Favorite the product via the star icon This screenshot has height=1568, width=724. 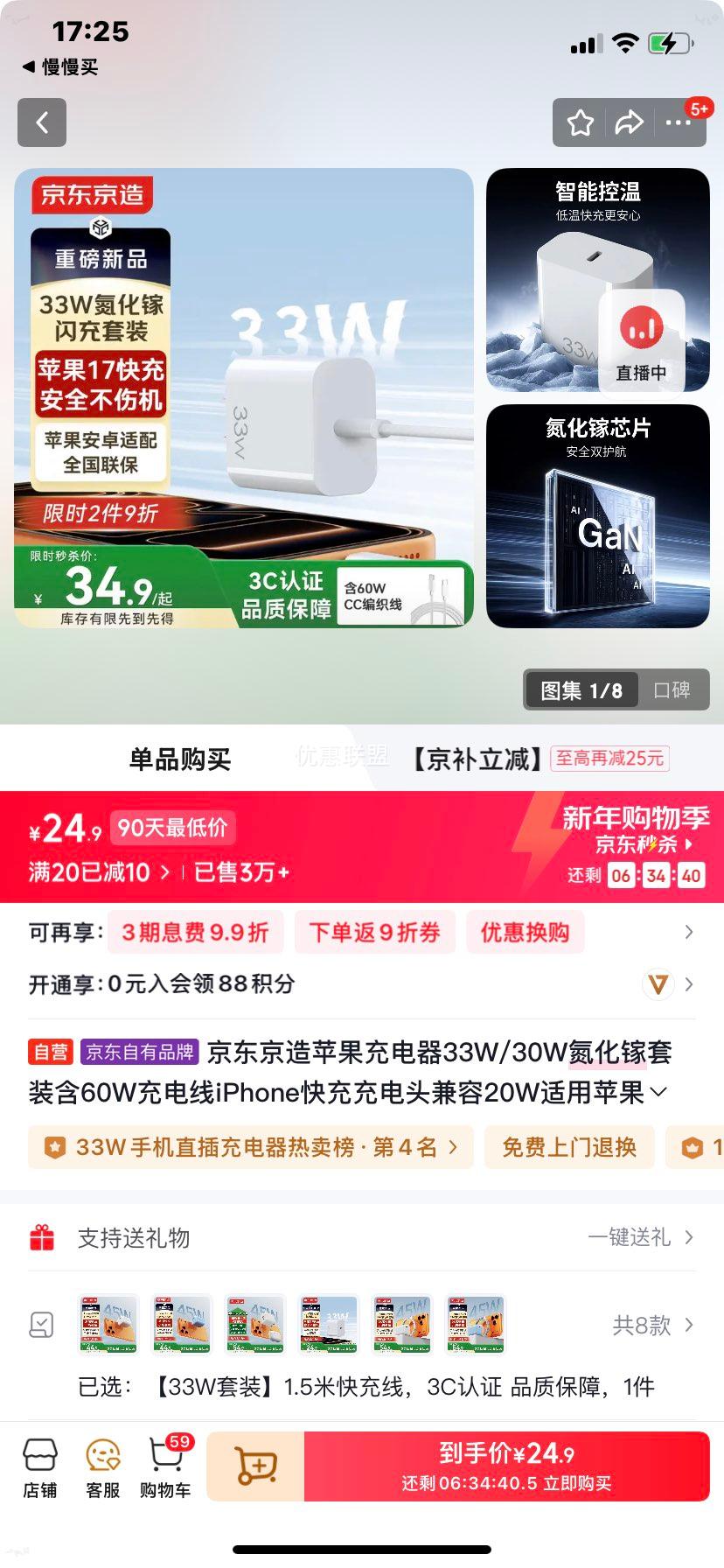coord(581,122)
